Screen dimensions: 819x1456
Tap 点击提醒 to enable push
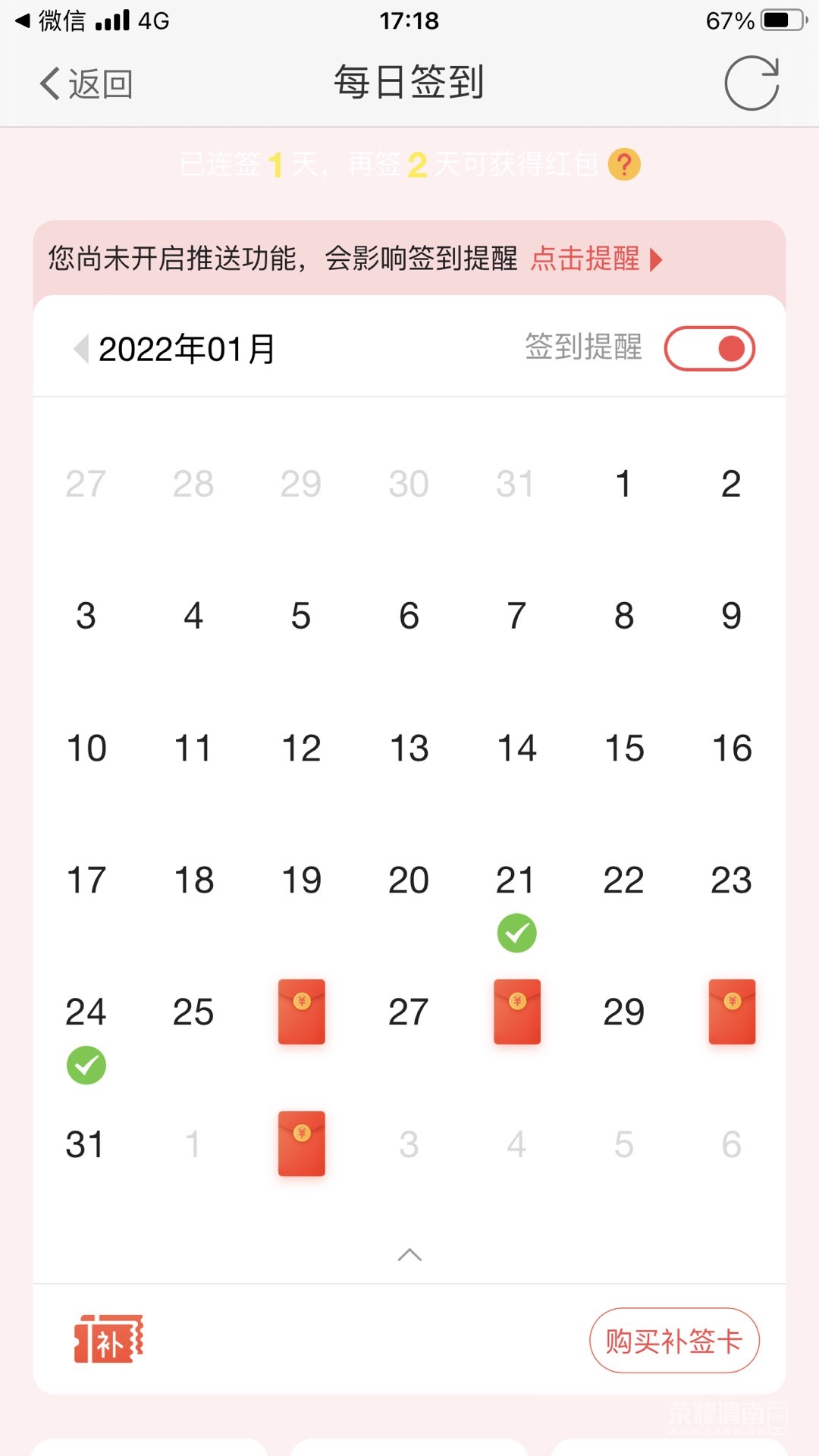point(596,259)
